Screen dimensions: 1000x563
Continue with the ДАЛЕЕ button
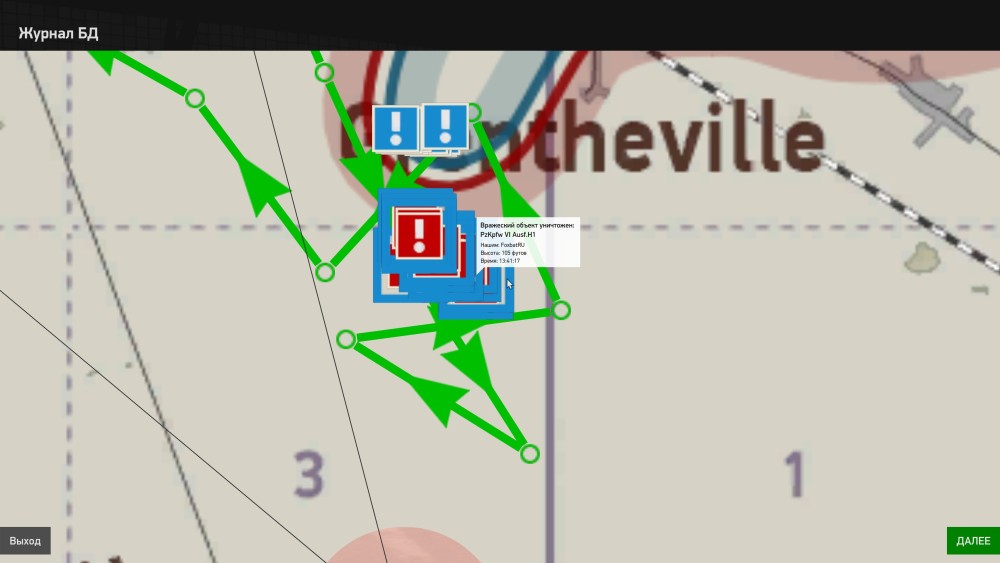click(972, 541)
